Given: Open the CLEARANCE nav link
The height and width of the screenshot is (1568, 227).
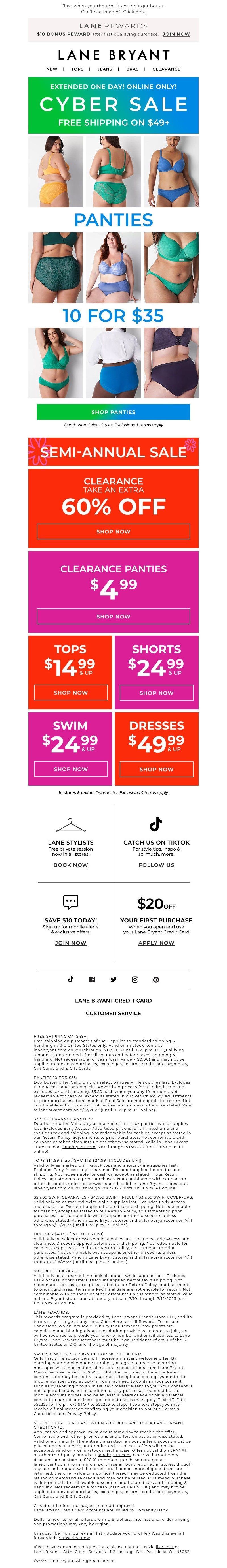Looking at the screenshot, I should coord(166,69).
